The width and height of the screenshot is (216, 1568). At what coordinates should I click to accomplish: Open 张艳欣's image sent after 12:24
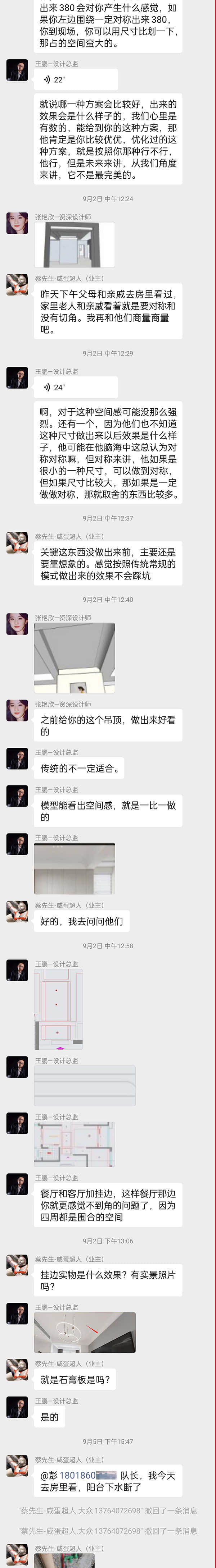click(75, 245)
